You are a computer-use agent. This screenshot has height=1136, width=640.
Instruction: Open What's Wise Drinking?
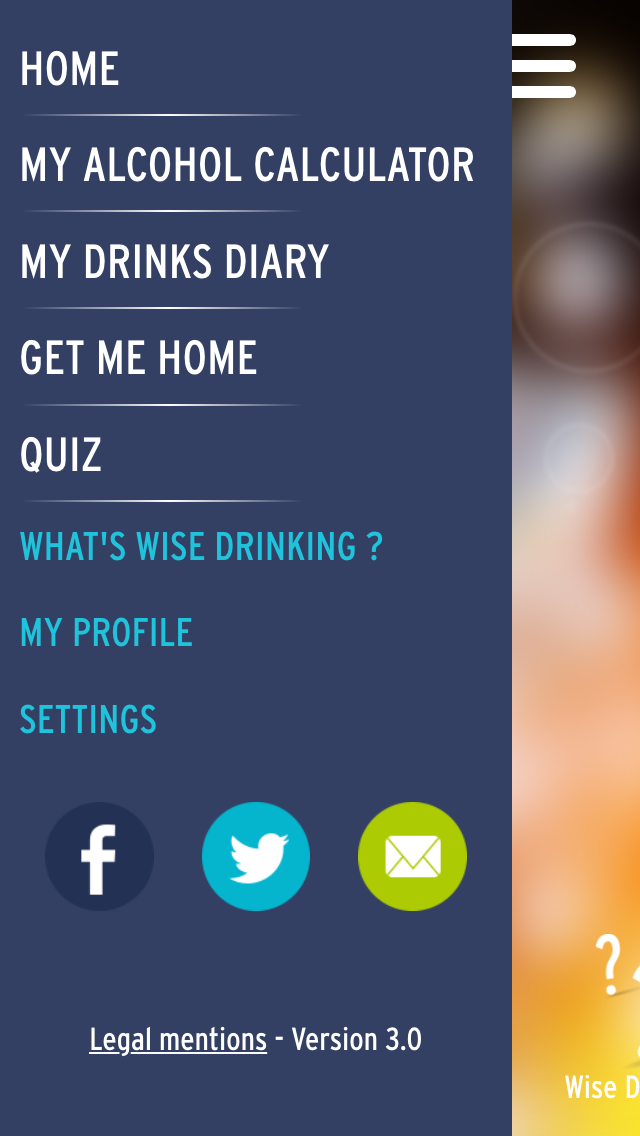(201, 547)
